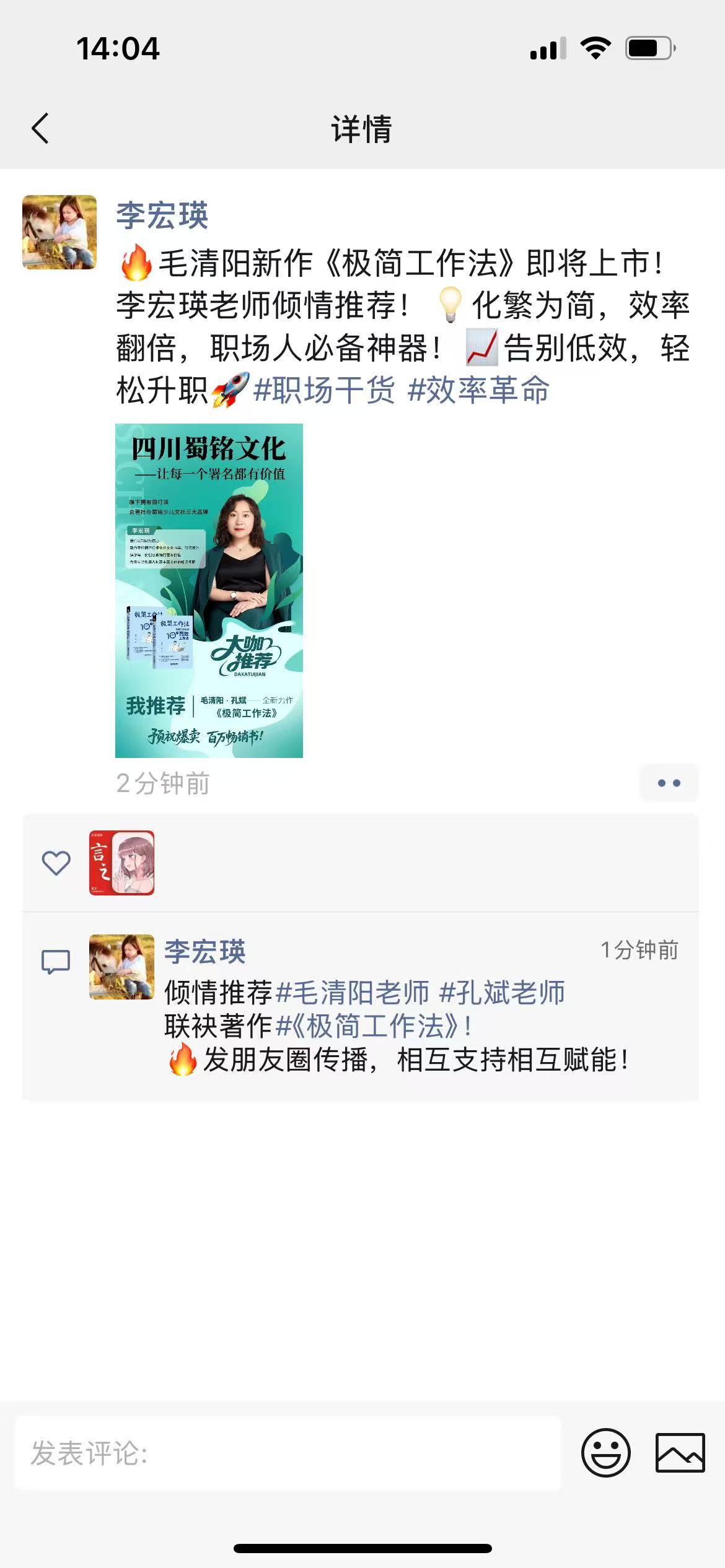The image size is (725, 1568).
Task: Go back from the 详情 page
Action: pos(40,129)
